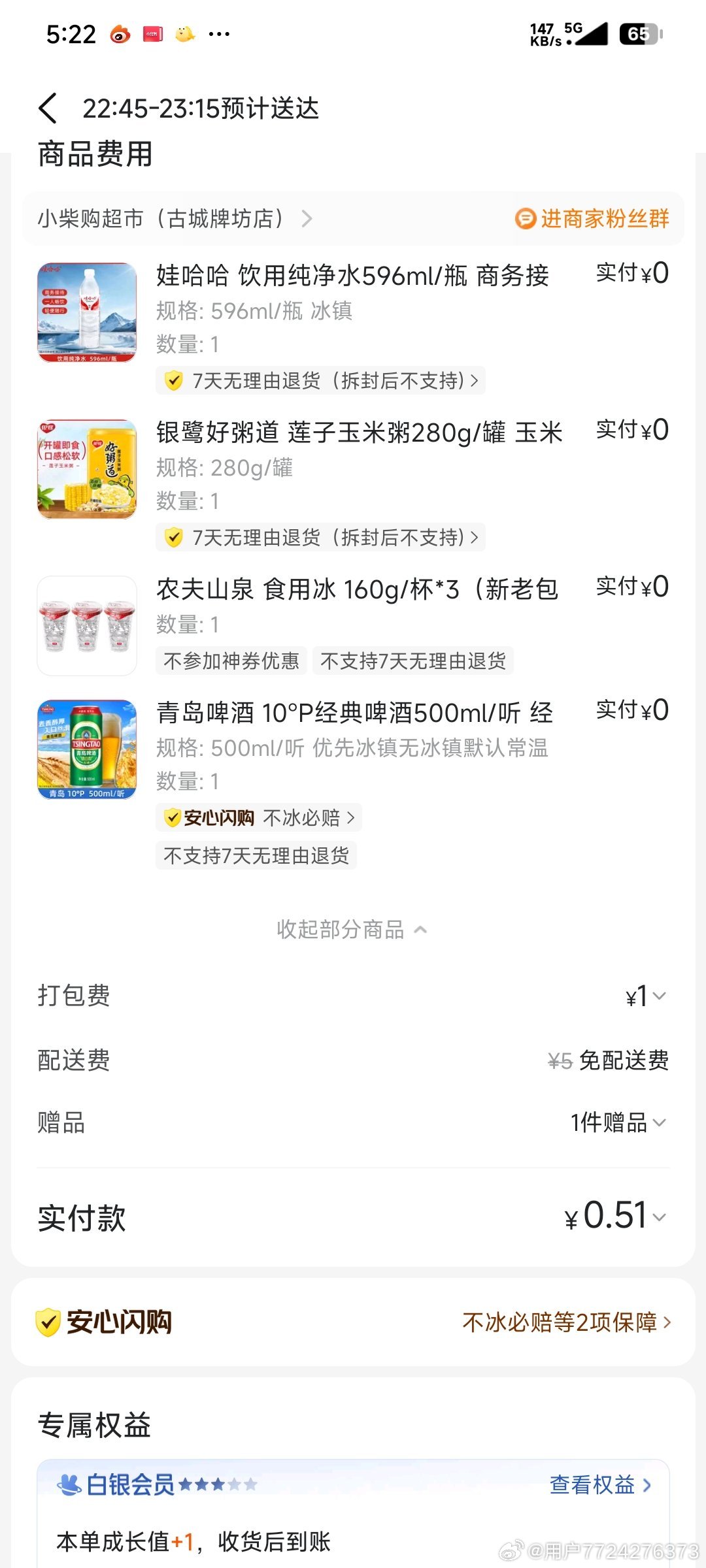Open the 农夫山泉 食用冰 product
The width and height of the screenshot is (706, 1568).
pyautogui.click(x=357, y=590)
